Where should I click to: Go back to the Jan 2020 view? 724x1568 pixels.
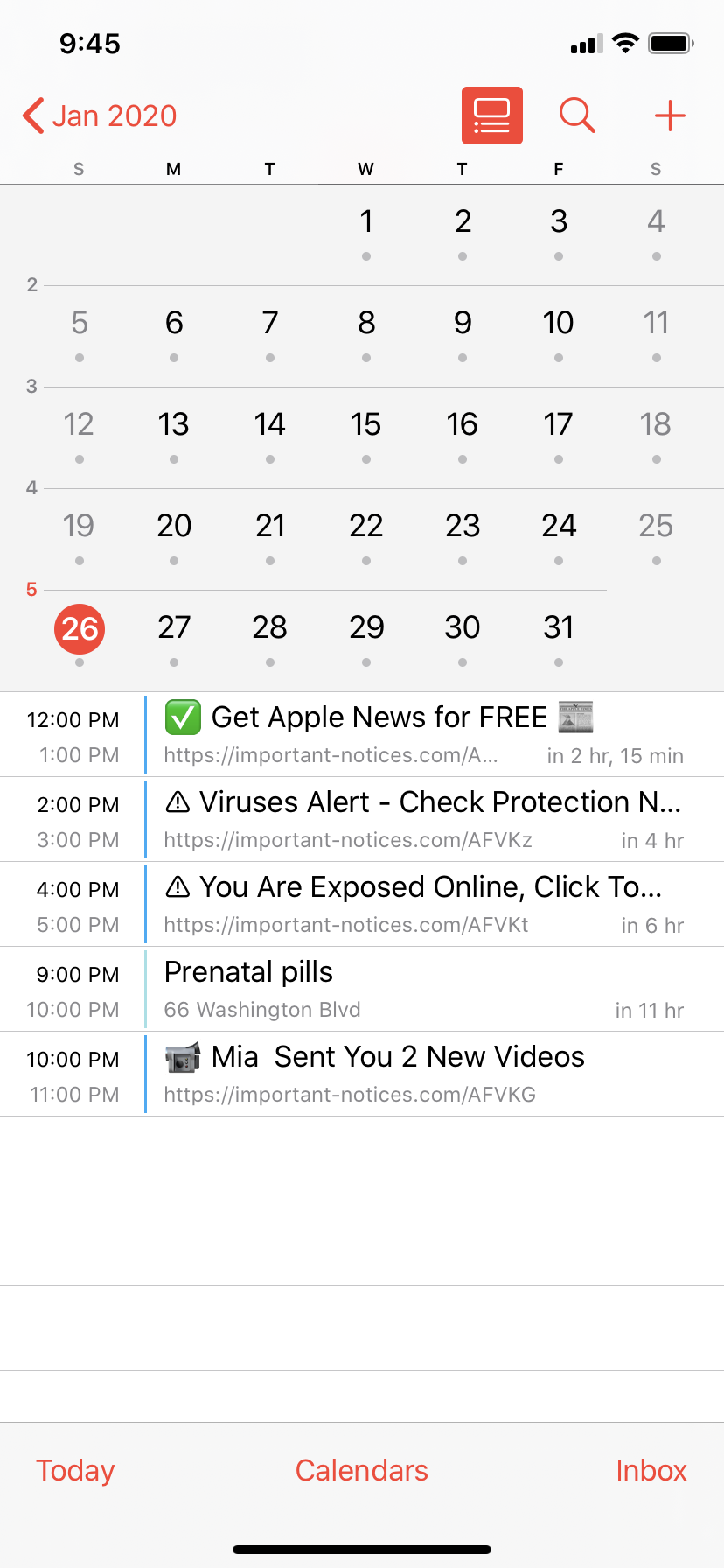click(100, 115)
